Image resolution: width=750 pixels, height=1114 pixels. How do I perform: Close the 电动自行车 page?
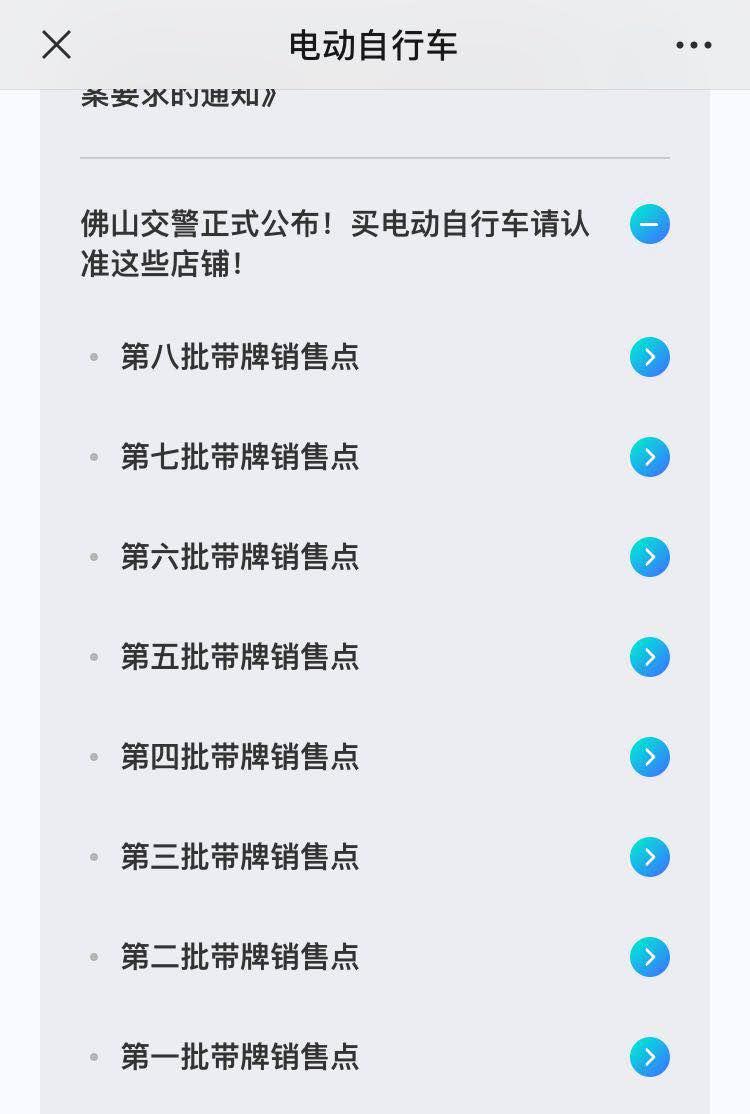click(x=56, y=45)
